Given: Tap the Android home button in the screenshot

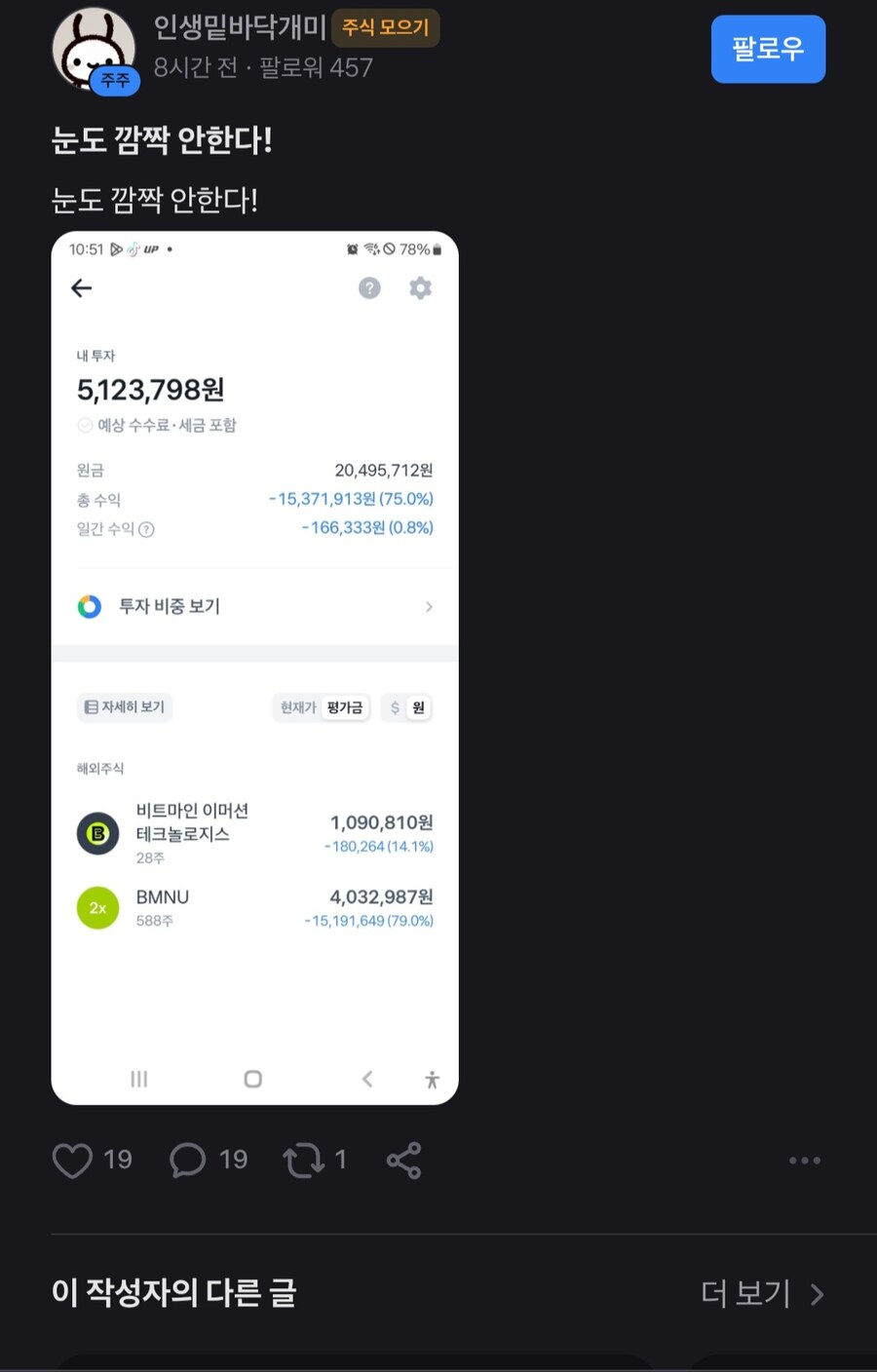Looking at the screenshot, I should [x=252, y=1079].
